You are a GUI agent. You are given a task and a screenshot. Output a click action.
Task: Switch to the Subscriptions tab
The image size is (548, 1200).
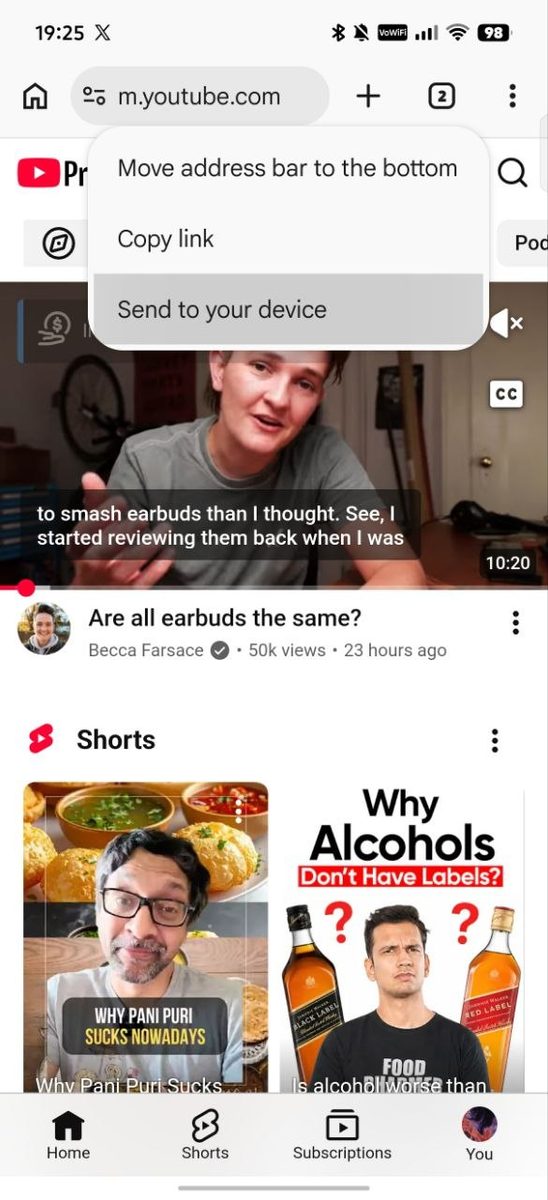tap(342, 1135)
